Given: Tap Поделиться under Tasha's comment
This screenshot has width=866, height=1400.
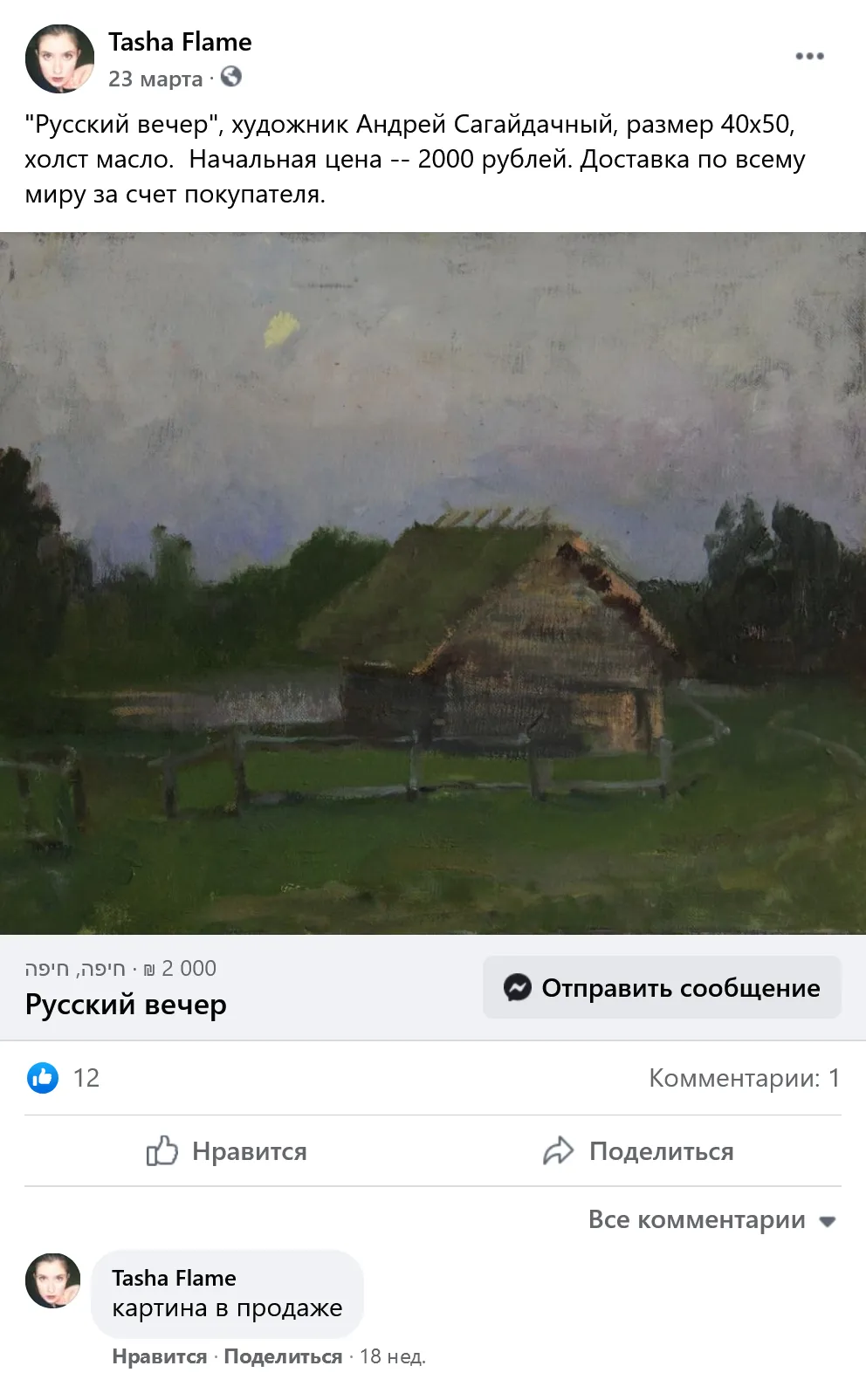Looking at the screenshot, I should 283,1356.
